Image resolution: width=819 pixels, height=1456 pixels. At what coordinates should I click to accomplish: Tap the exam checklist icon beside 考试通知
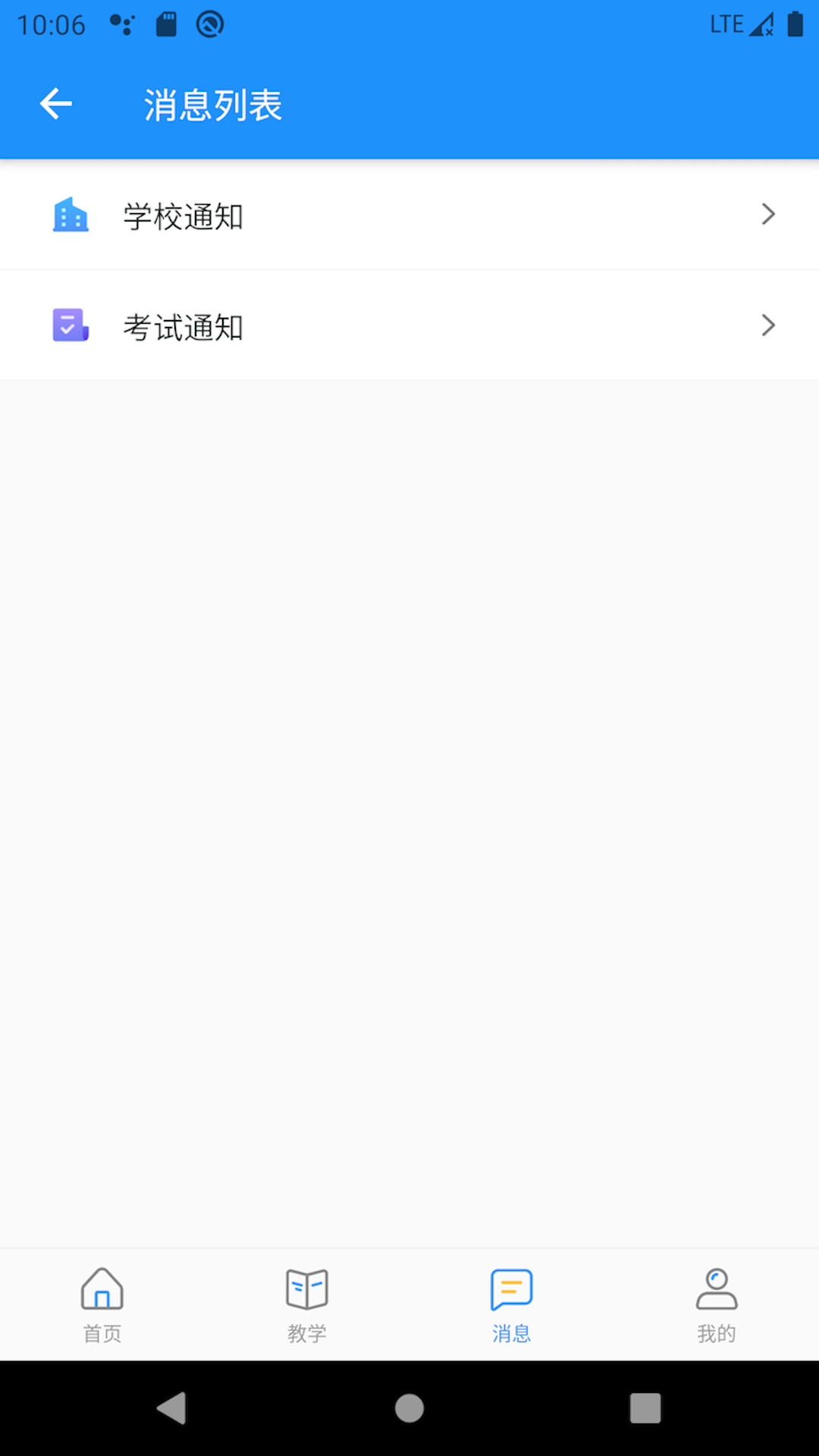(71, 325)
